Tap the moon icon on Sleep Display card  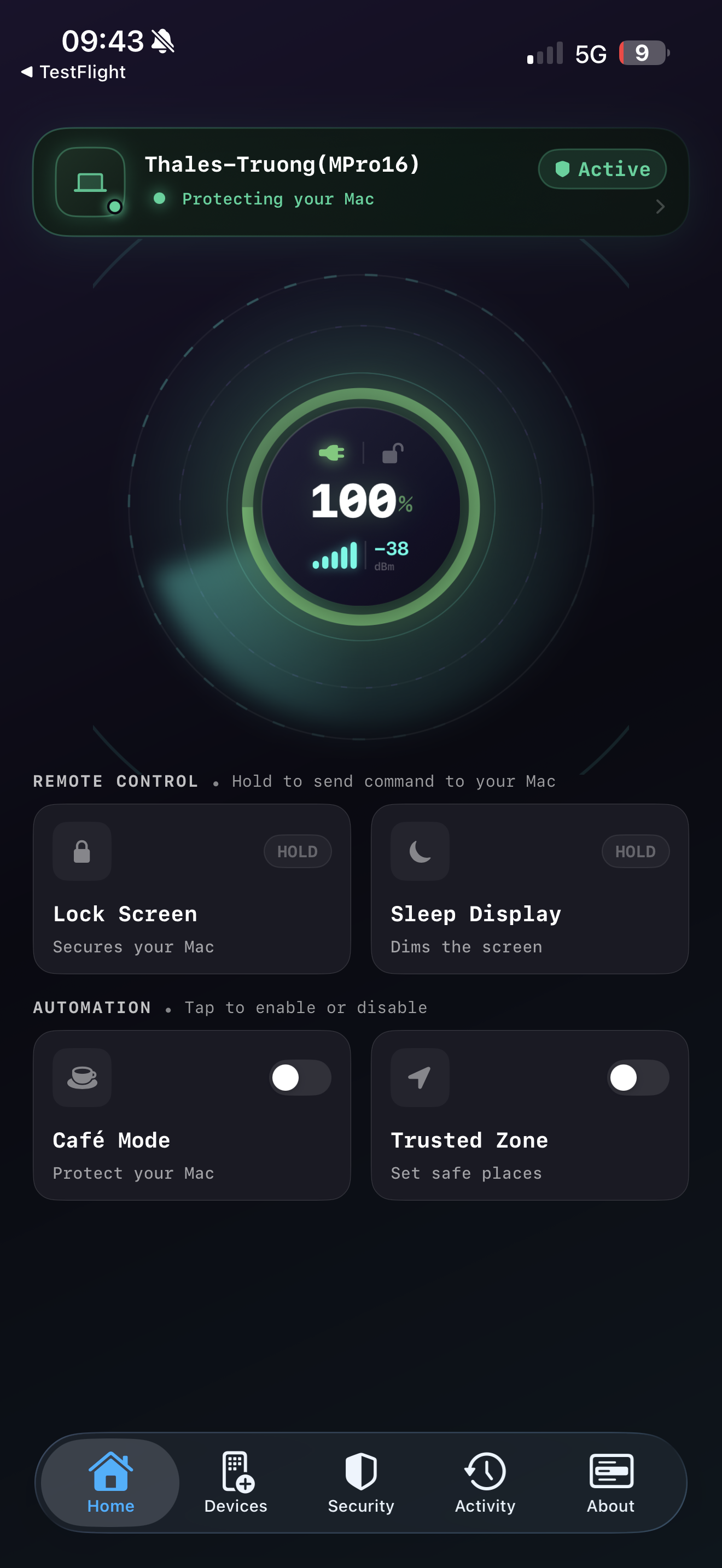(420, 852)
